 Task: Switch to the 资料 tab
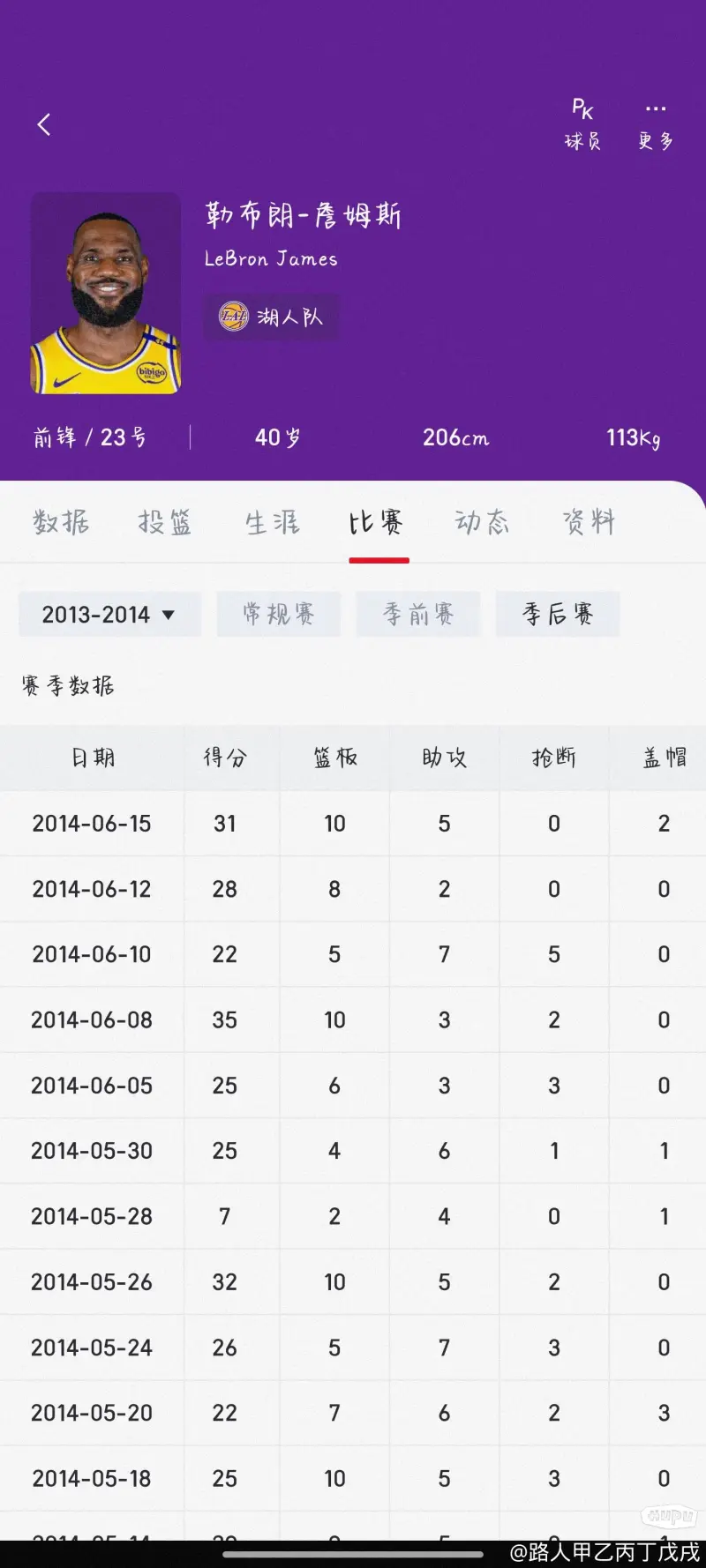coord(590,522)
